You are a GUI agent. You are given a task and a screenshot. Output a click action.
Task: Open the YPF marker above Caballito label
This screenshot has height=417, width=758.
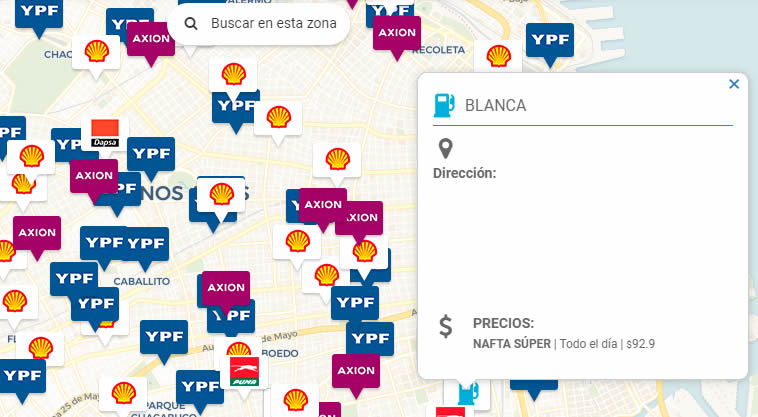(147, 244)
